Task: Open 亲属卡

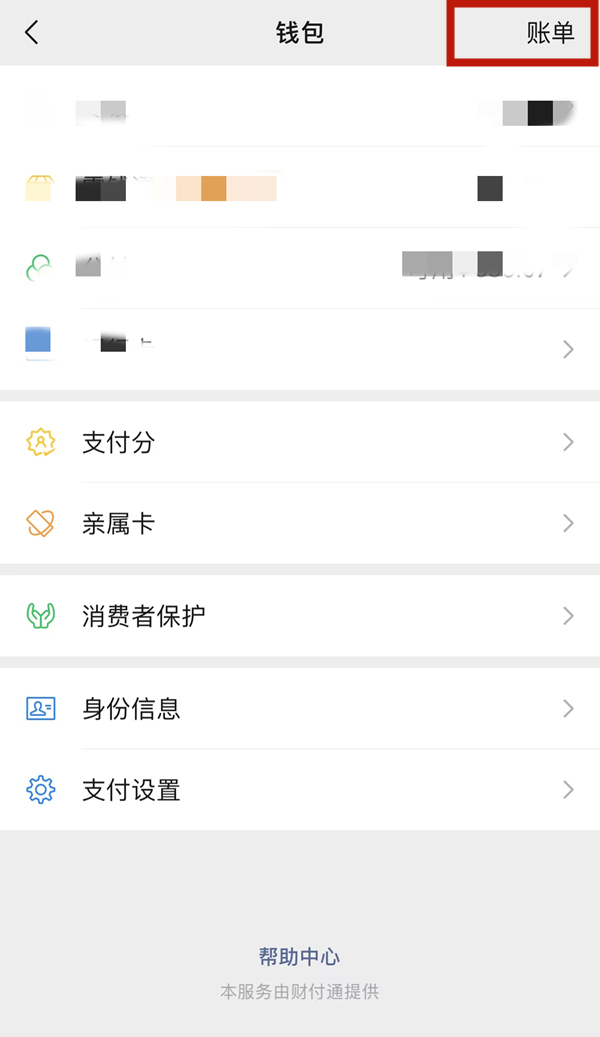Action: click(x=300, y=523)
